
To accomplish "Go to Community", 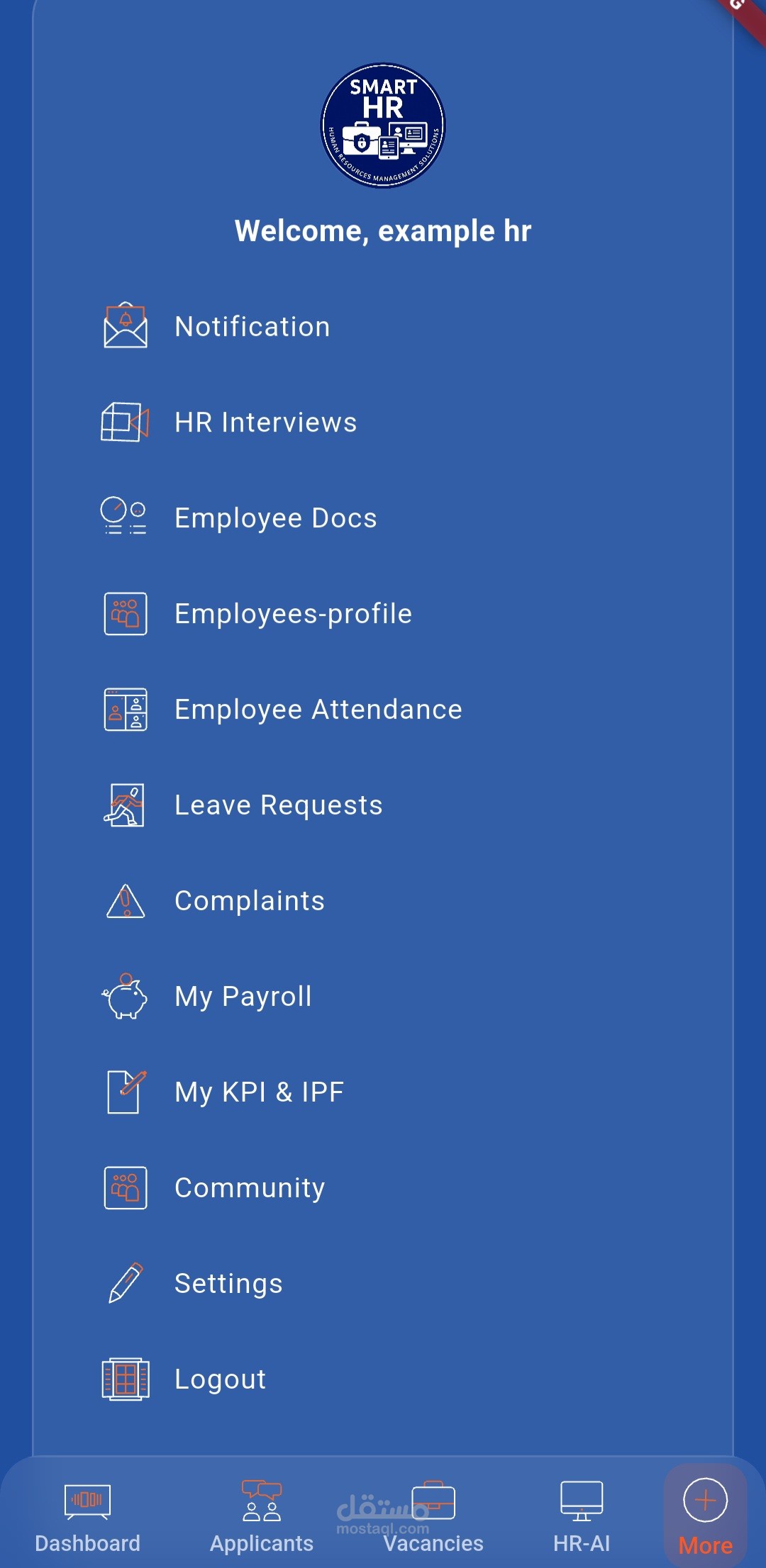I will 249,1188.
